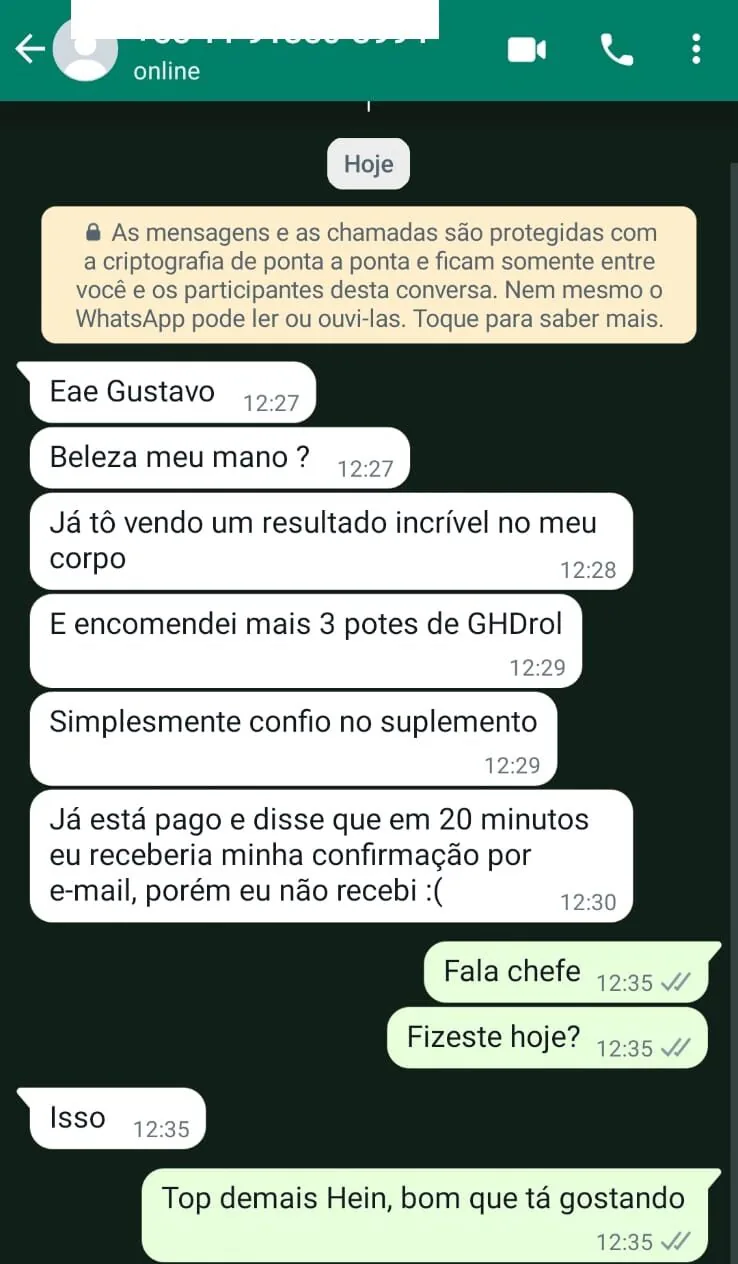The image size is (738, 1264).
Task: Select the 'Hoje' date divider chip
Action: (368, 164)
